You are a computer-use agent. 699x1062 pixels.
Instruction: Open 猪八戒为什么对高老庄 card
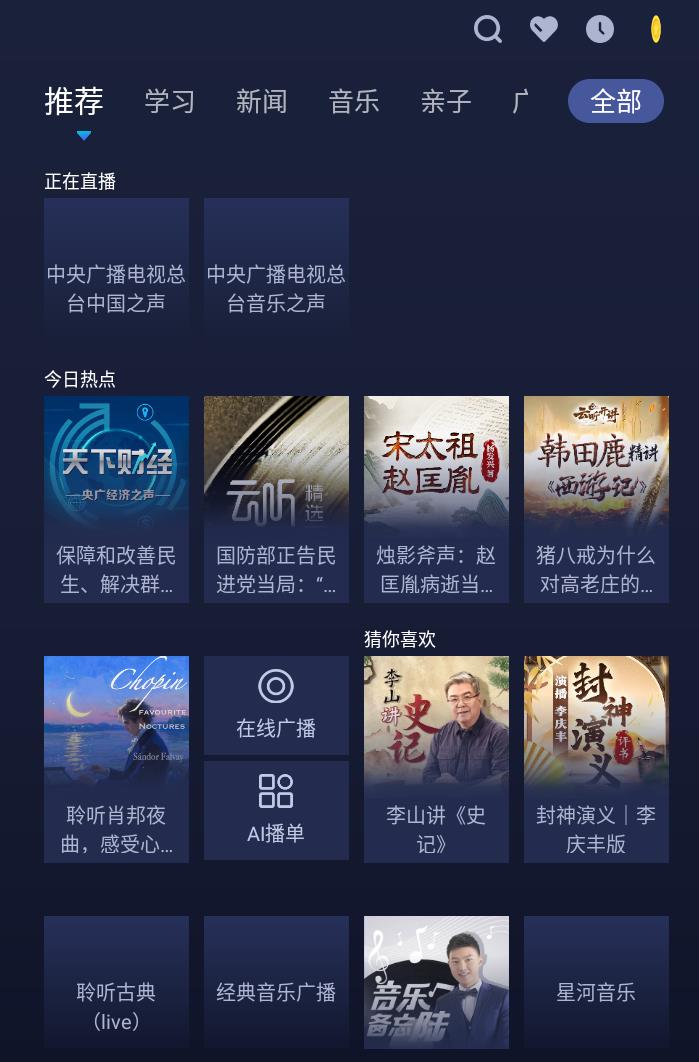[596, 499]
